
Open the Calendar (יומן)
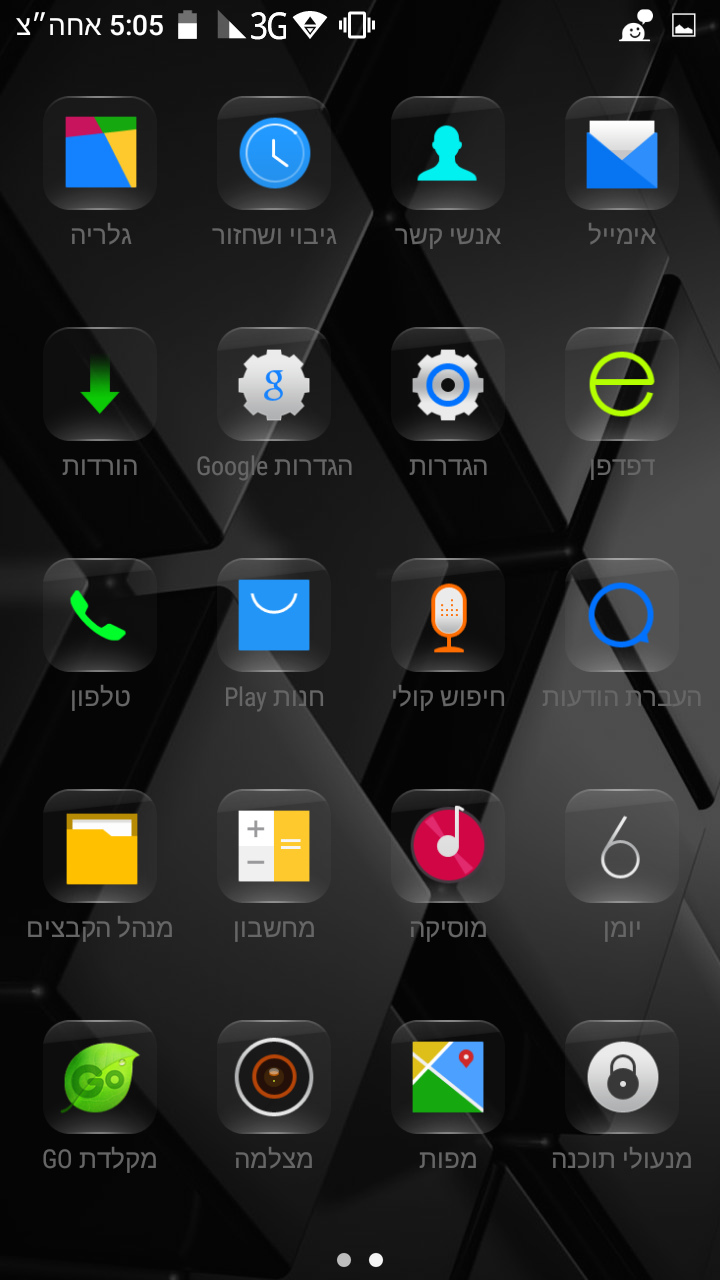(621, 846)
